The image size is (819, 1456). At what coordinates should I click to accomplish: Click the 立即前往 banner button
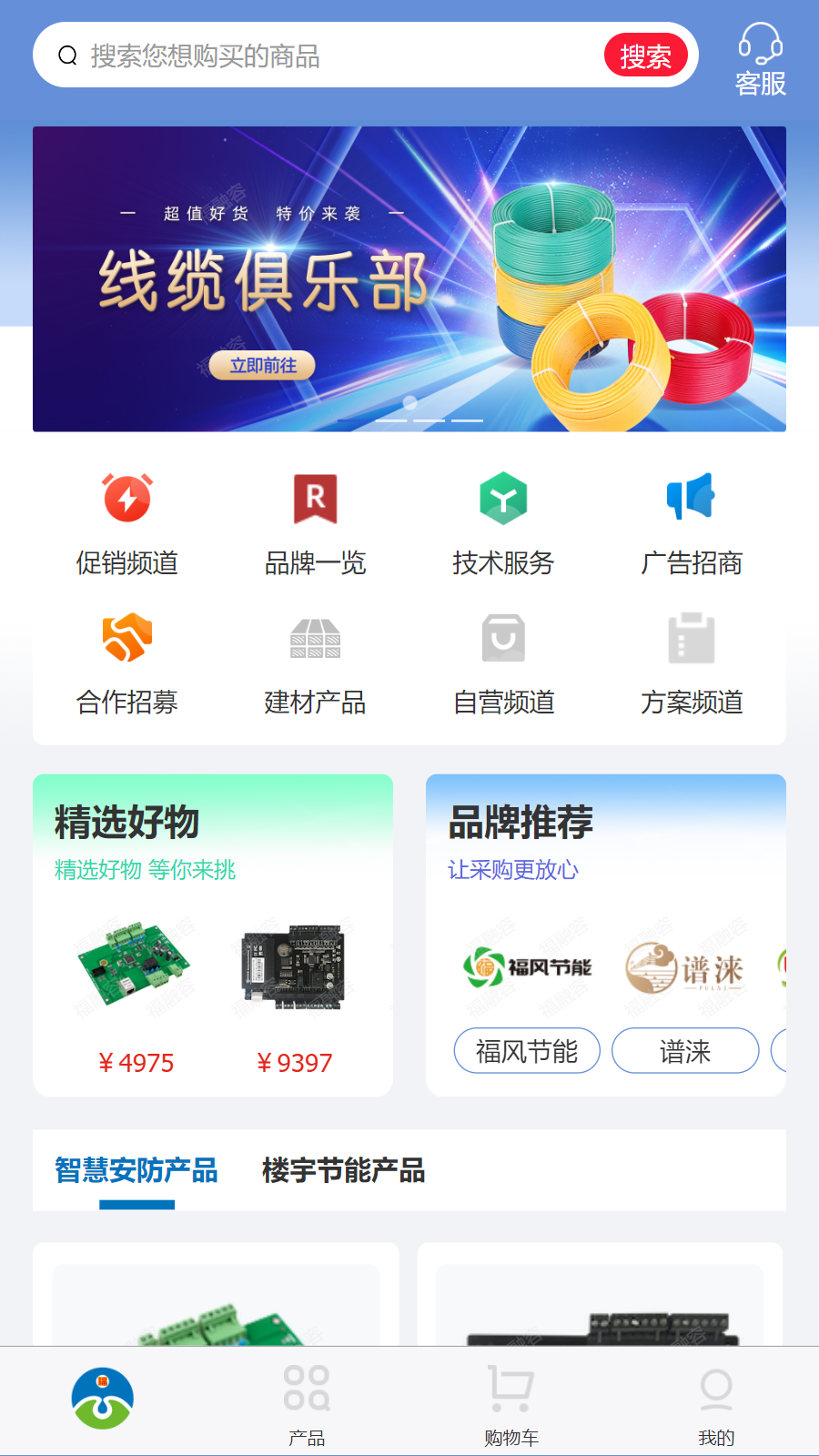[x=264, y=365]
